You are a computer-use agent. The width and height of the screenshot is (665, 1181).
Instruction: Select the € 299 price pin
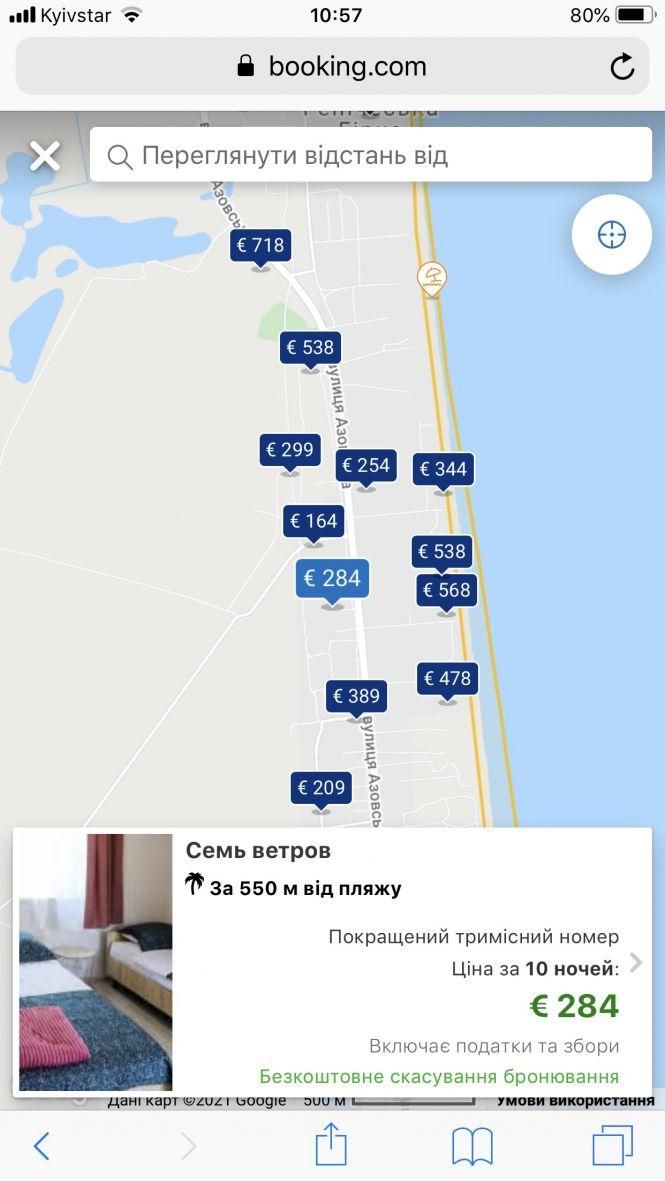tap(290, 450)
